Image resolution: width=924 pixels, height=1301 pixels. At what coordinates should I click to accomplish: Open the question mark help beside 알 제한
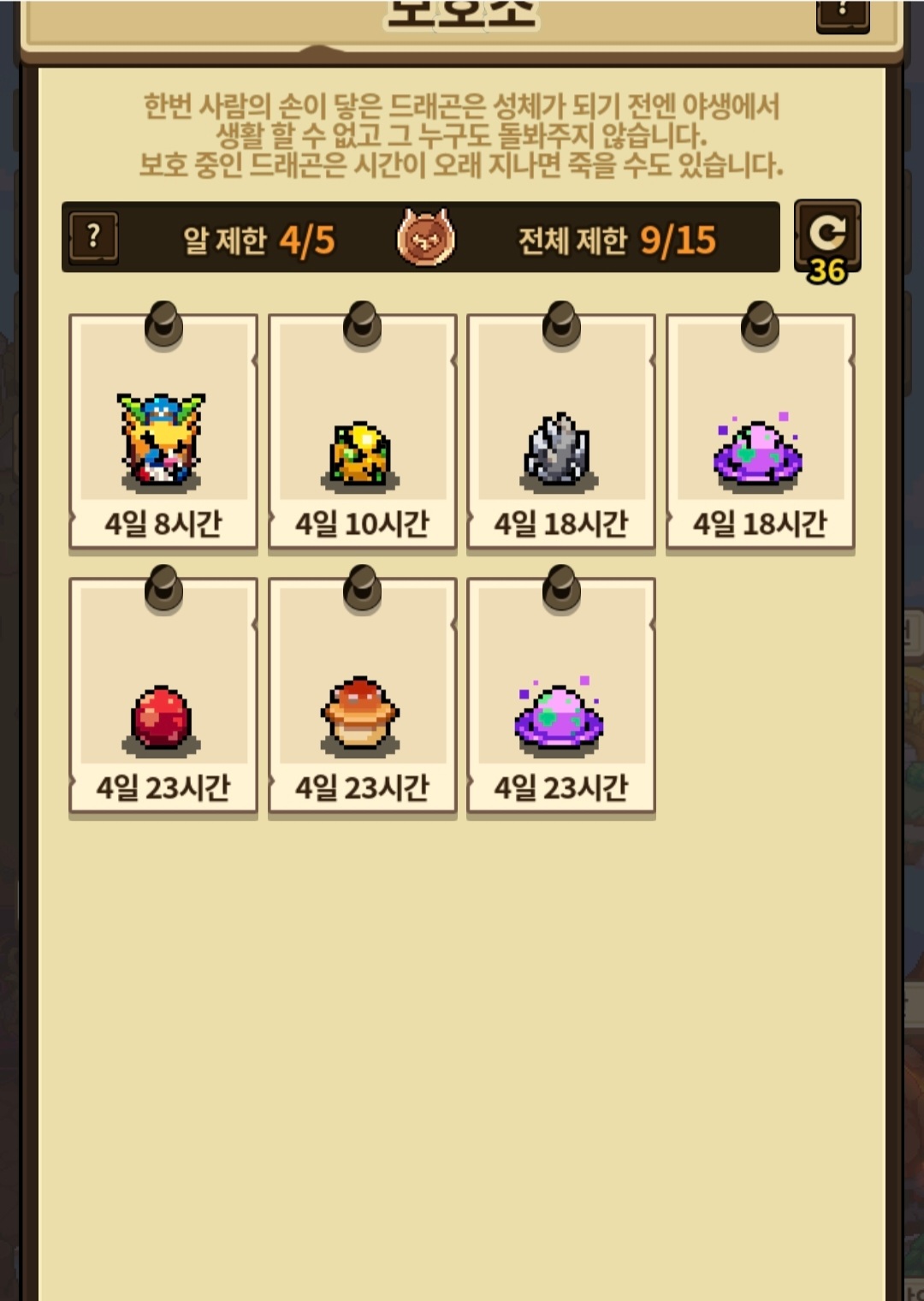93,237
